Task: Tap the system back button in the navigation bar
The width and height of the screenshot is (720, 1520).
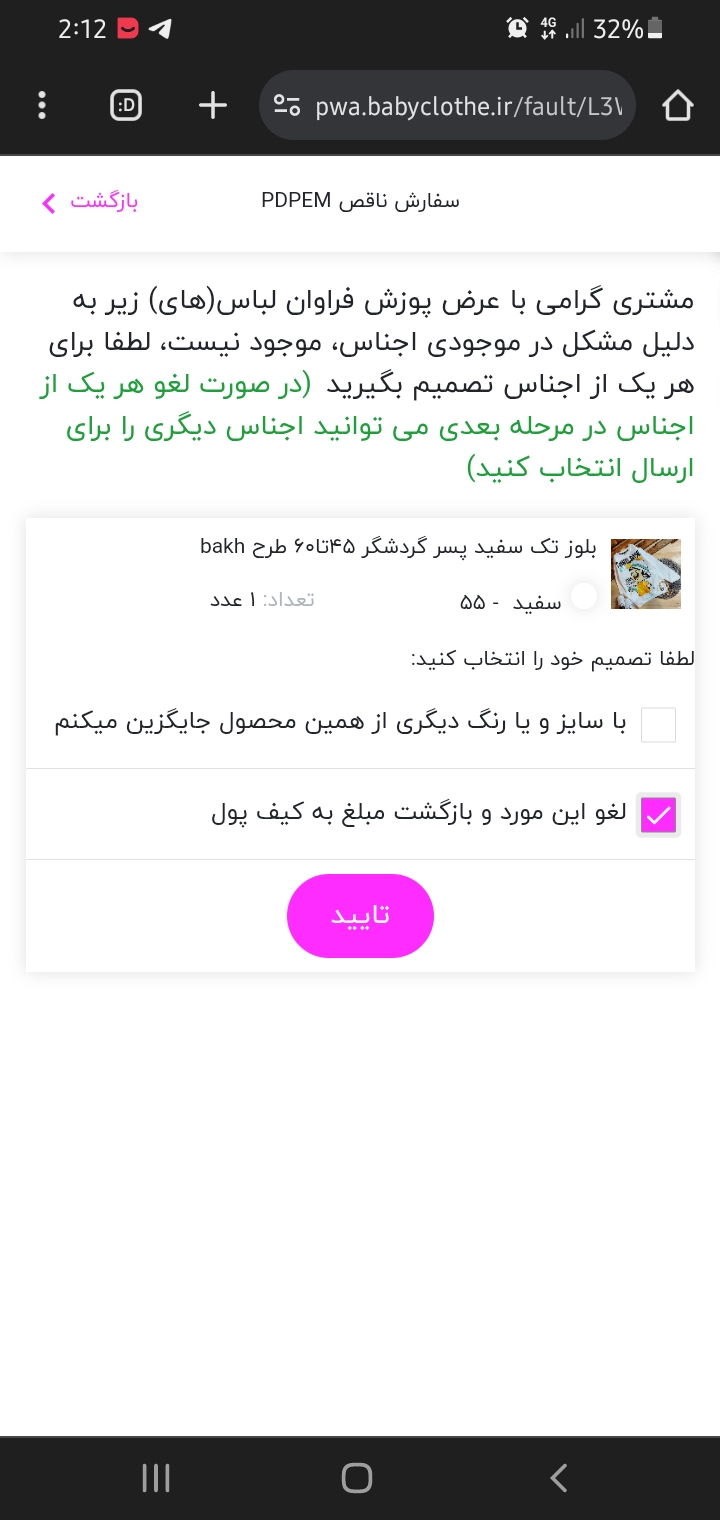Action: (560, 1478)
